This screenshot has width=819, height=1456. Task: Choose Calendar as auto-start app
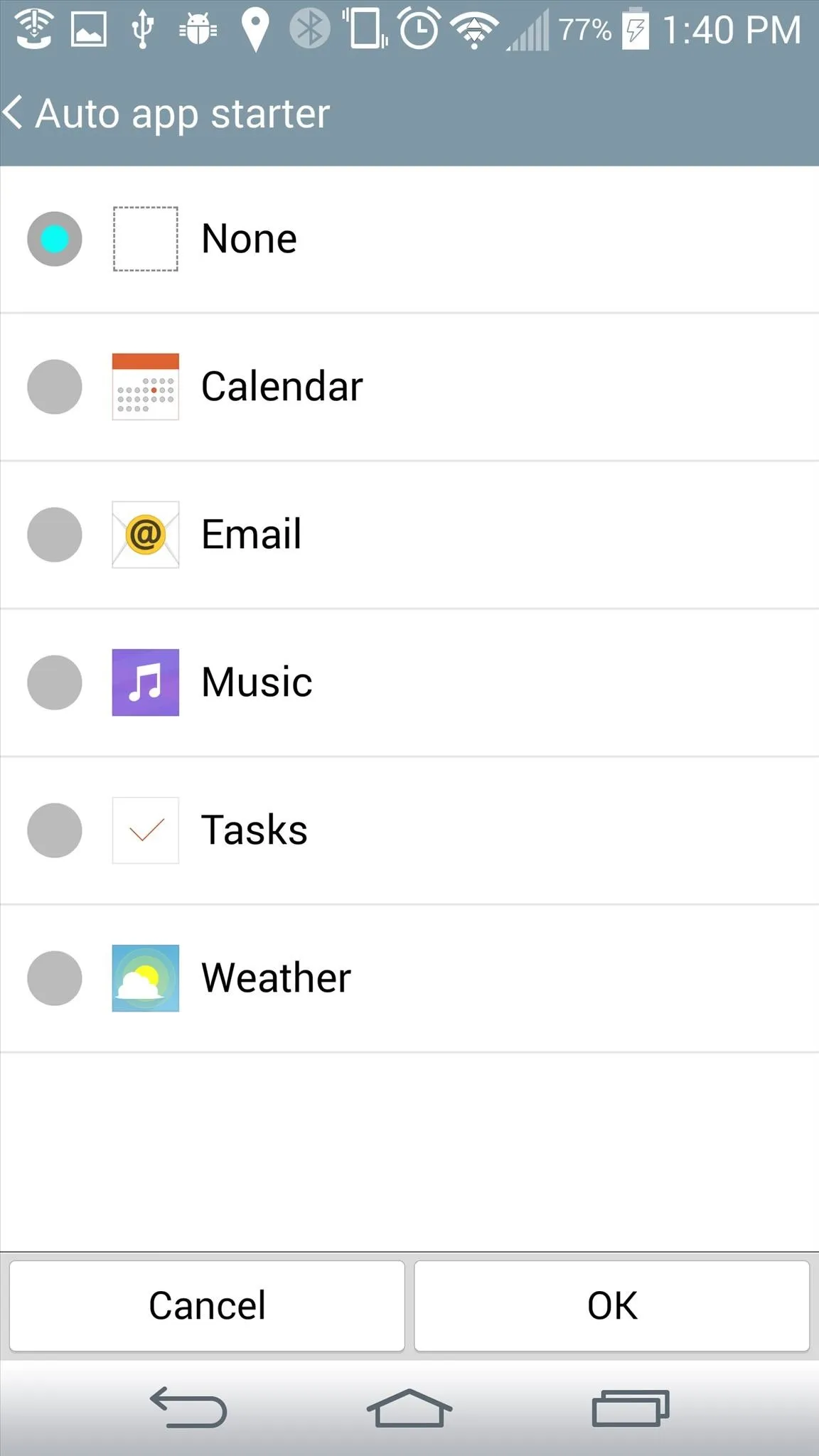tap(409, 387)
